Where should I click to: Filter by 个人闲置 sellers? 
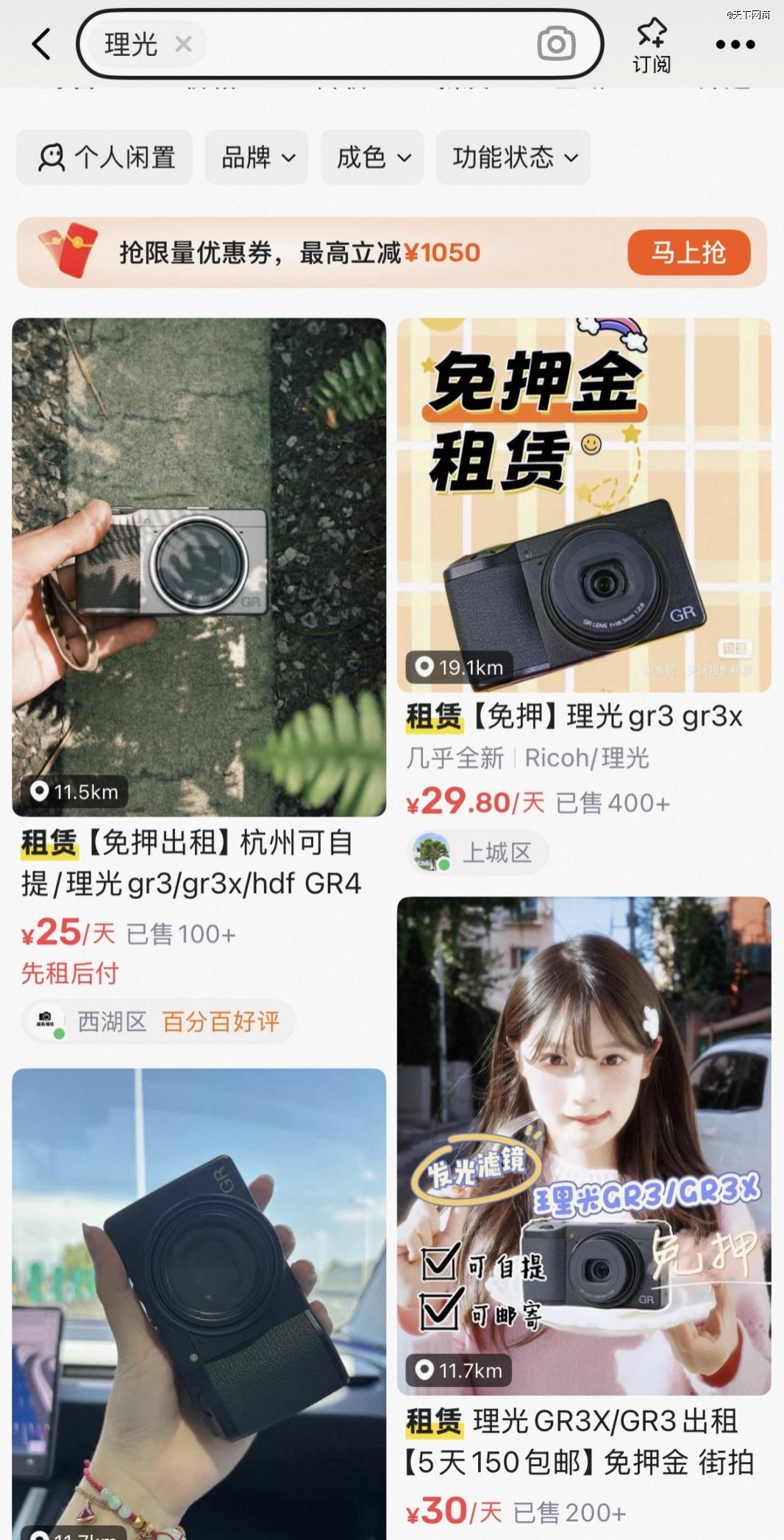(105, 157)
